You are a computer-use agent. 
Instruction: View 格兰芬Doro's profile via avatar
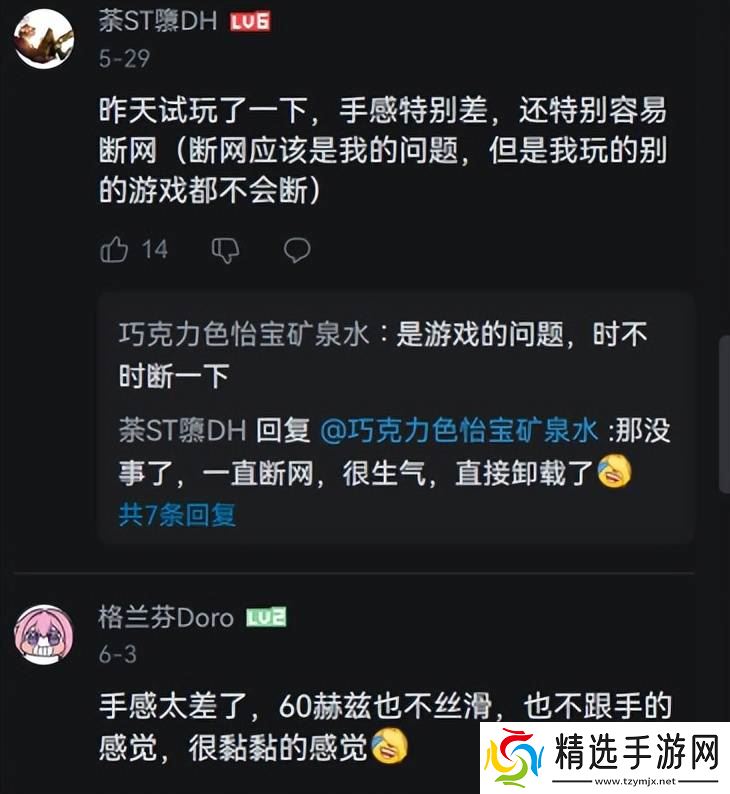(43, 635)
